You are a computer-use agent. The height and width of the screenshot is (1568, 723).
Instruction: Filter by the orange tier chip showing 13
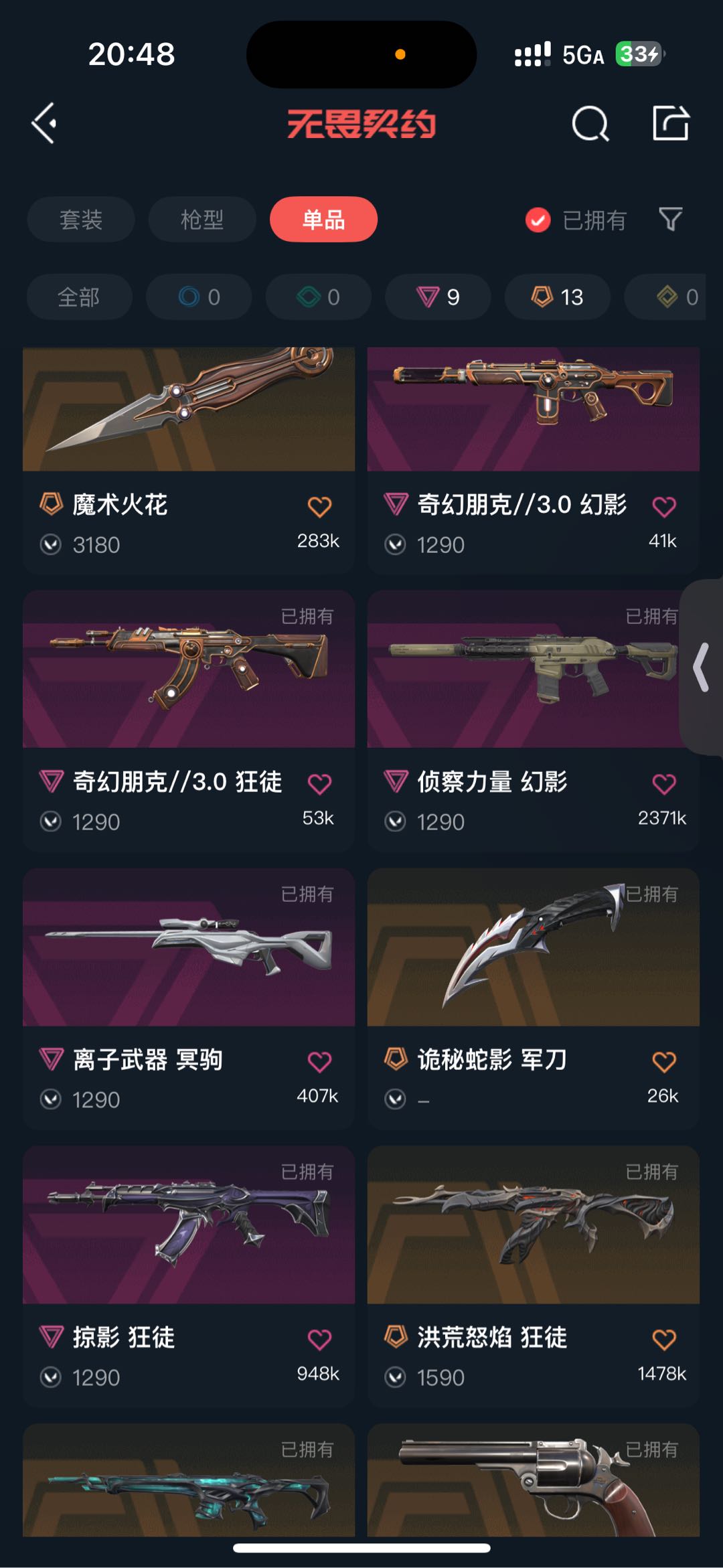point(557,297)
